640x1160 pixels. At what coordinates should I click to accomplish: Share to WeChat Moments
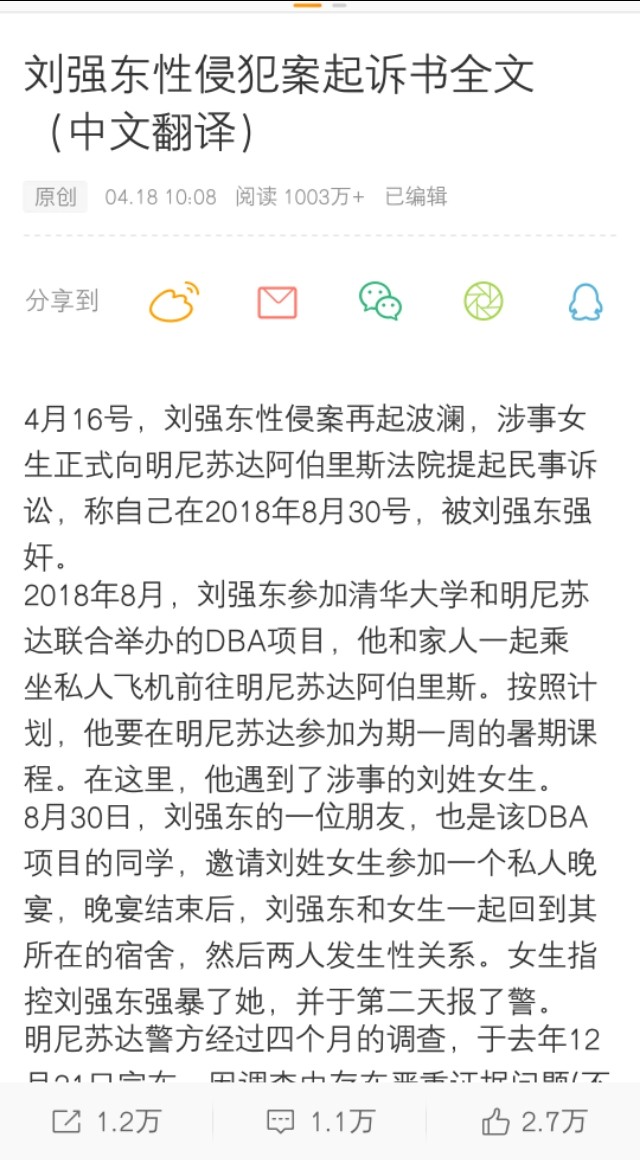483,301
